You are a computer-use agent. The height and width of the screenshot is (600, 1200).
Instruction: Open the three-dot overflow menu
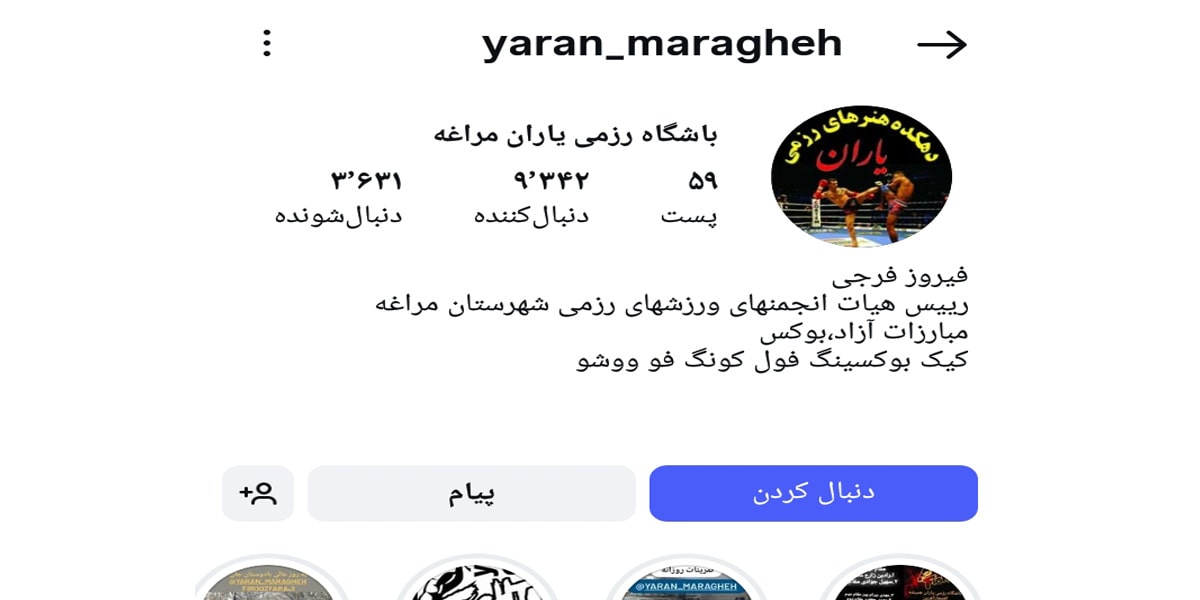(x=266, y=43)
